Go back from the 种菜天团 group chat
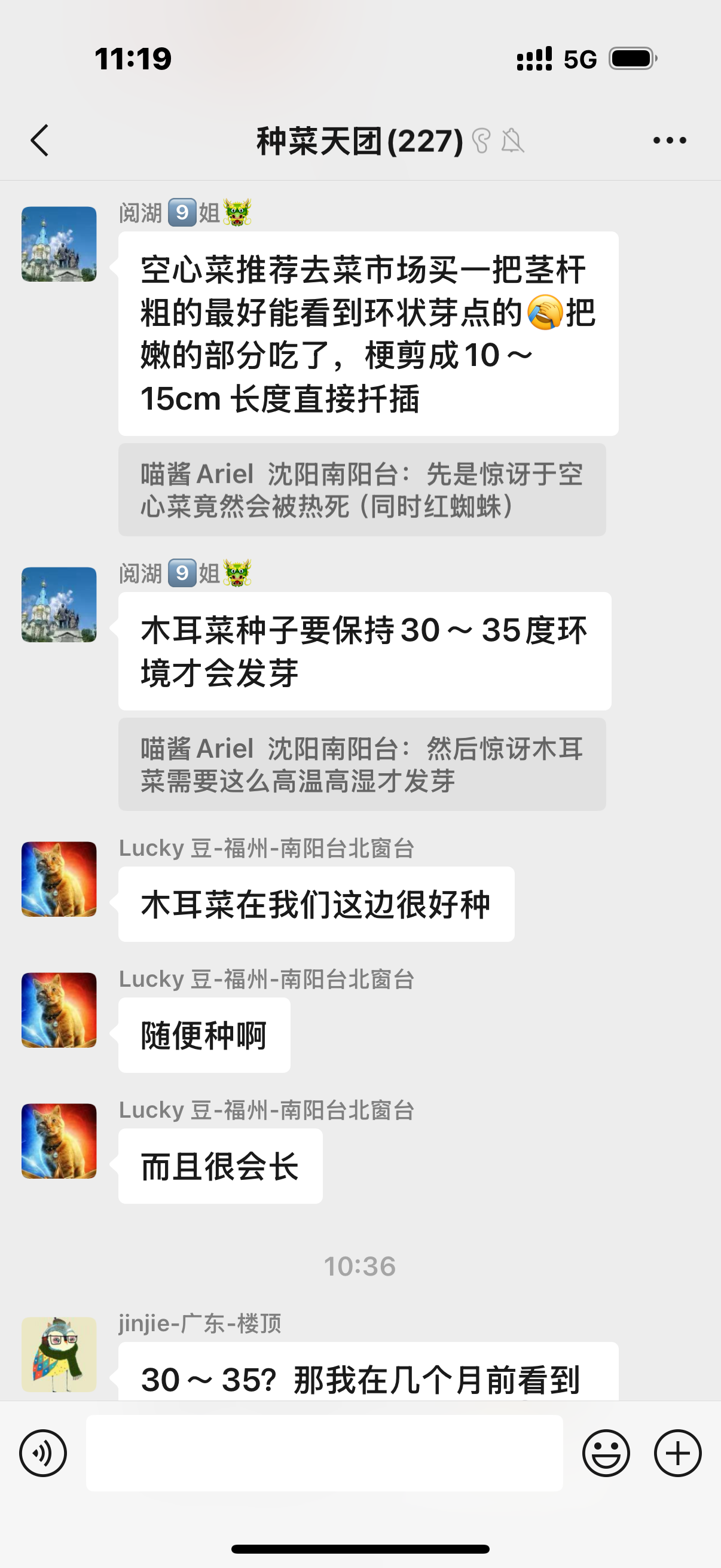Viewport: 721px width, 1568px height. 39,141
